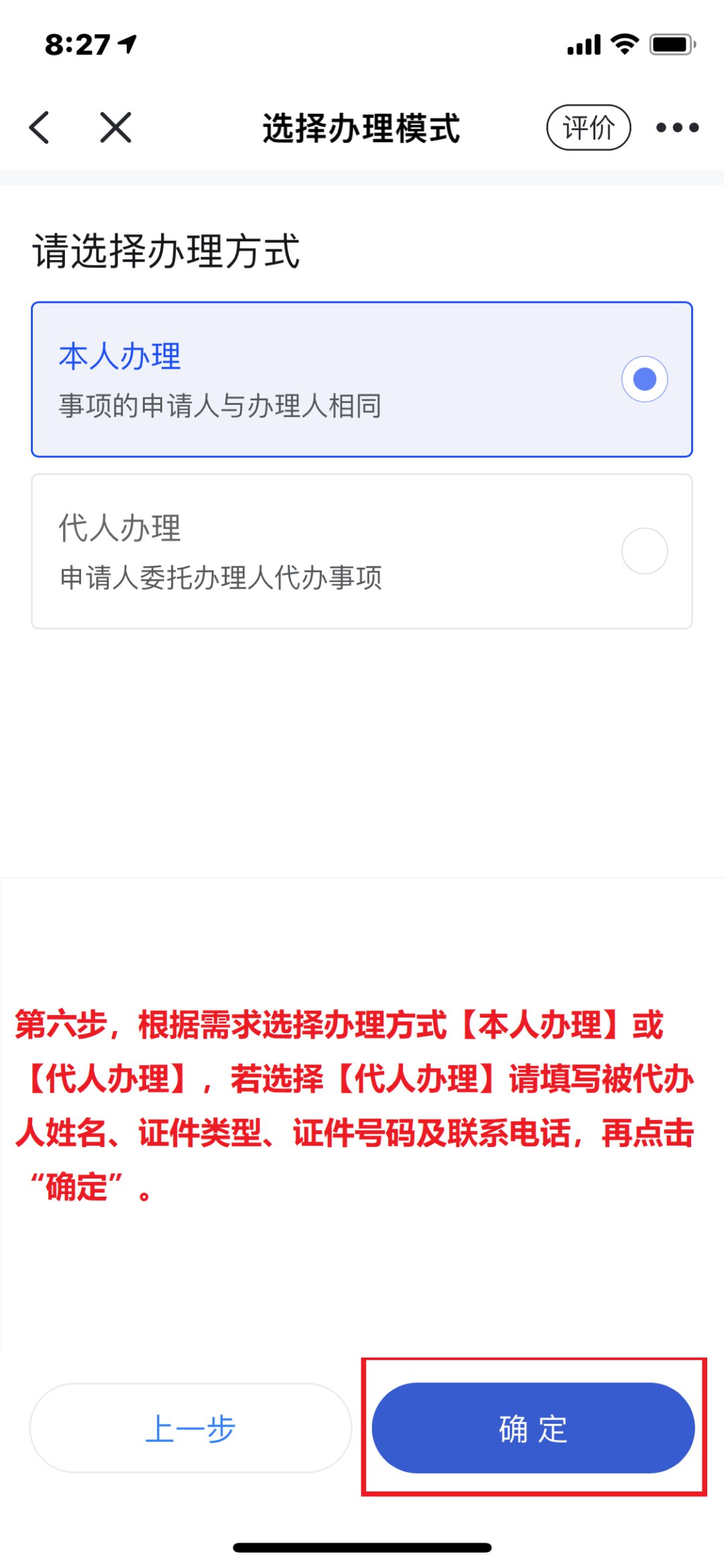Select the 本人办理 option

point(362,379)
